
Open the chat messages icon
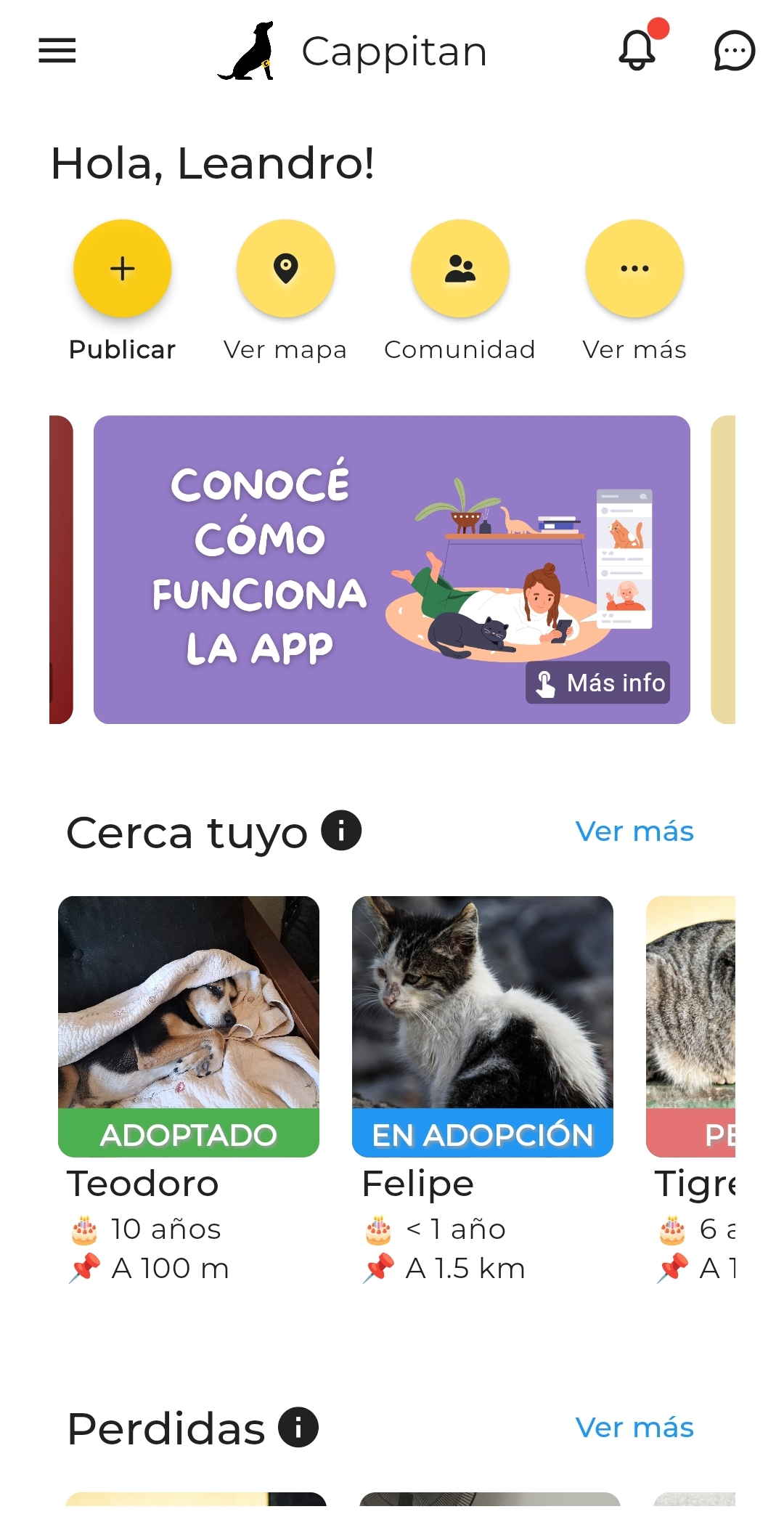coord(734,51)
